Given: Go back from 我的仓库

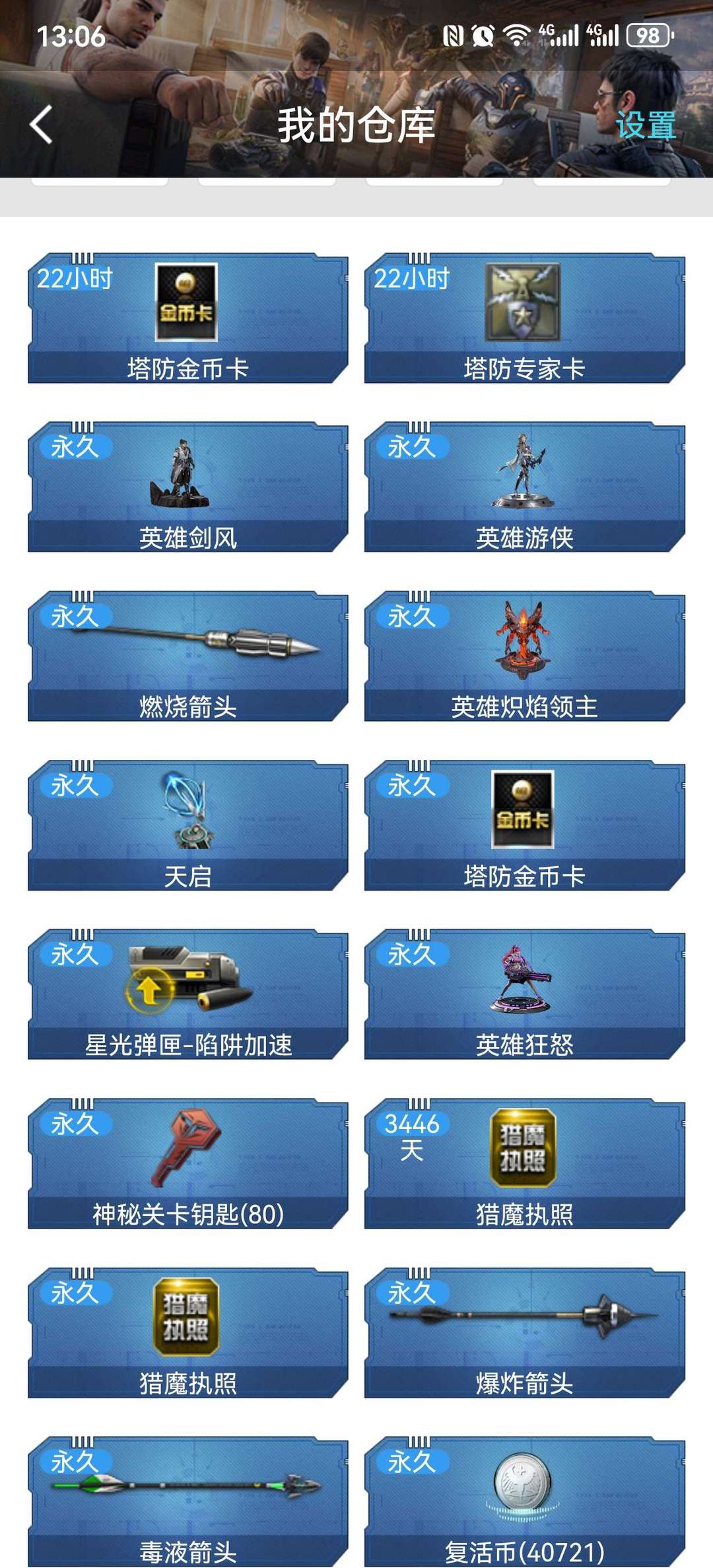Looking at the screenshot, I should (x=41, y=125).
